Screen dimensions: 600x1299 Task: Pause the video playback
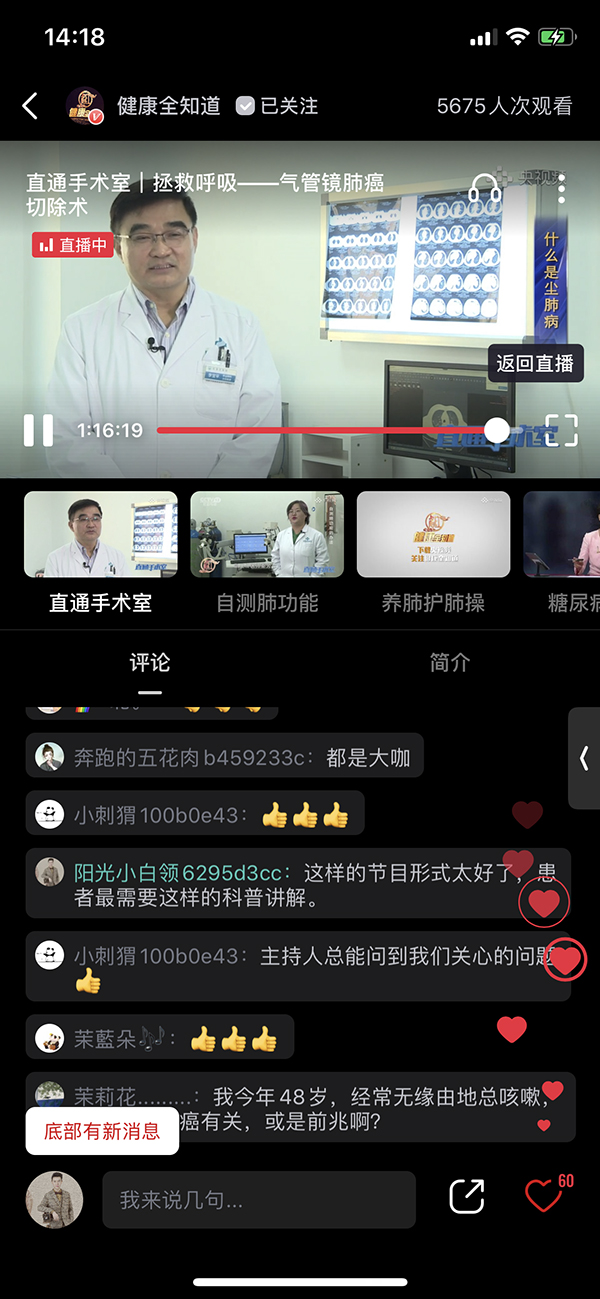pos(38,430)
